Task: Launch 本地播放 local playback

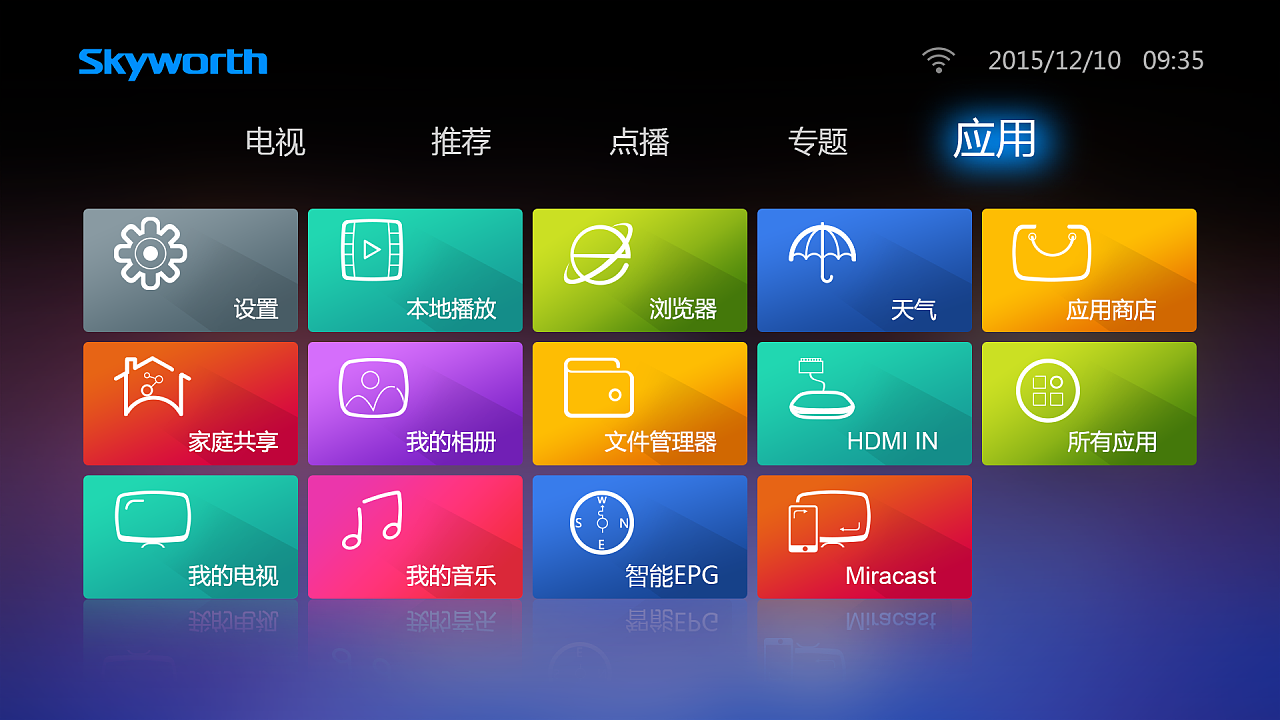Action: (415, 270)
